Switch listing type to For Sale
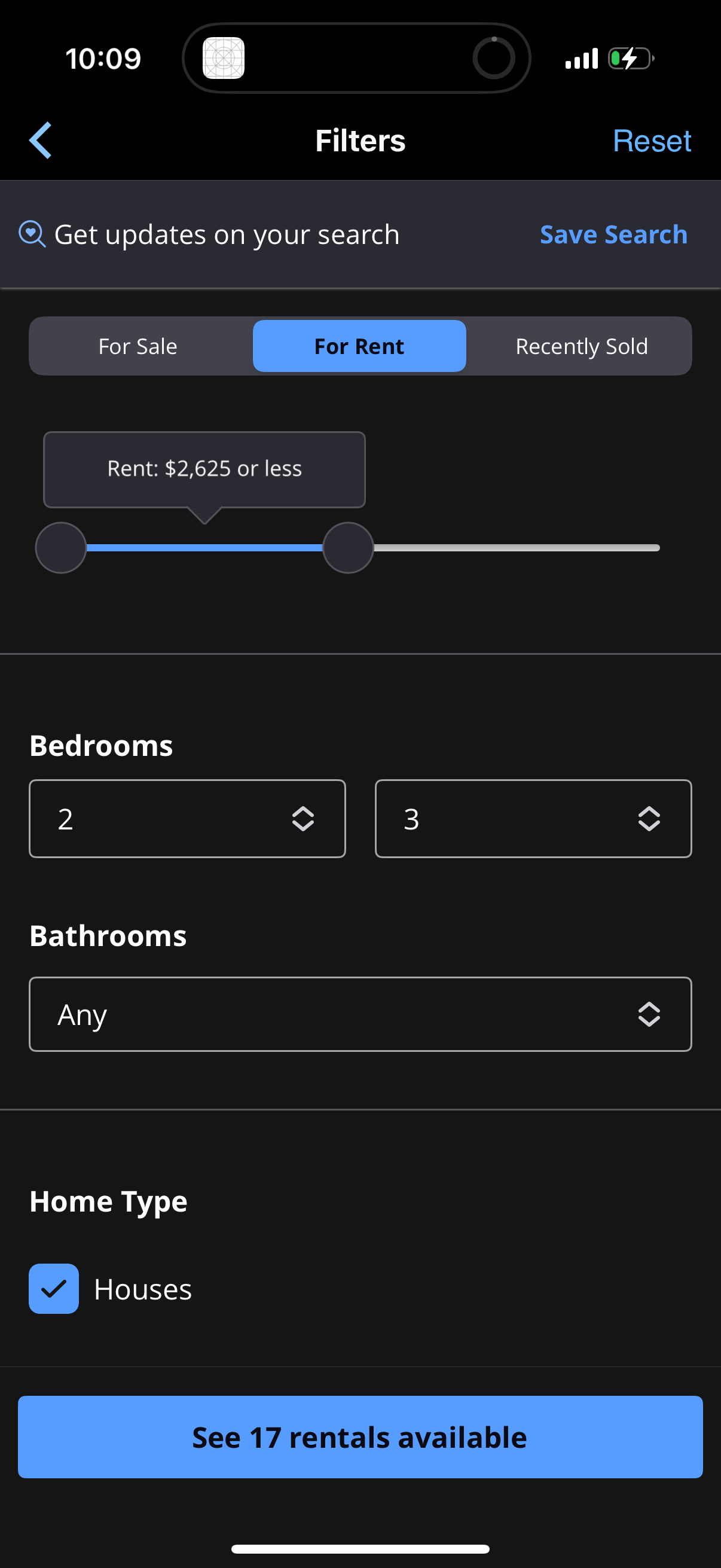Image resolution: width=721 pixels, height=1568 pixels. (137, 346)
